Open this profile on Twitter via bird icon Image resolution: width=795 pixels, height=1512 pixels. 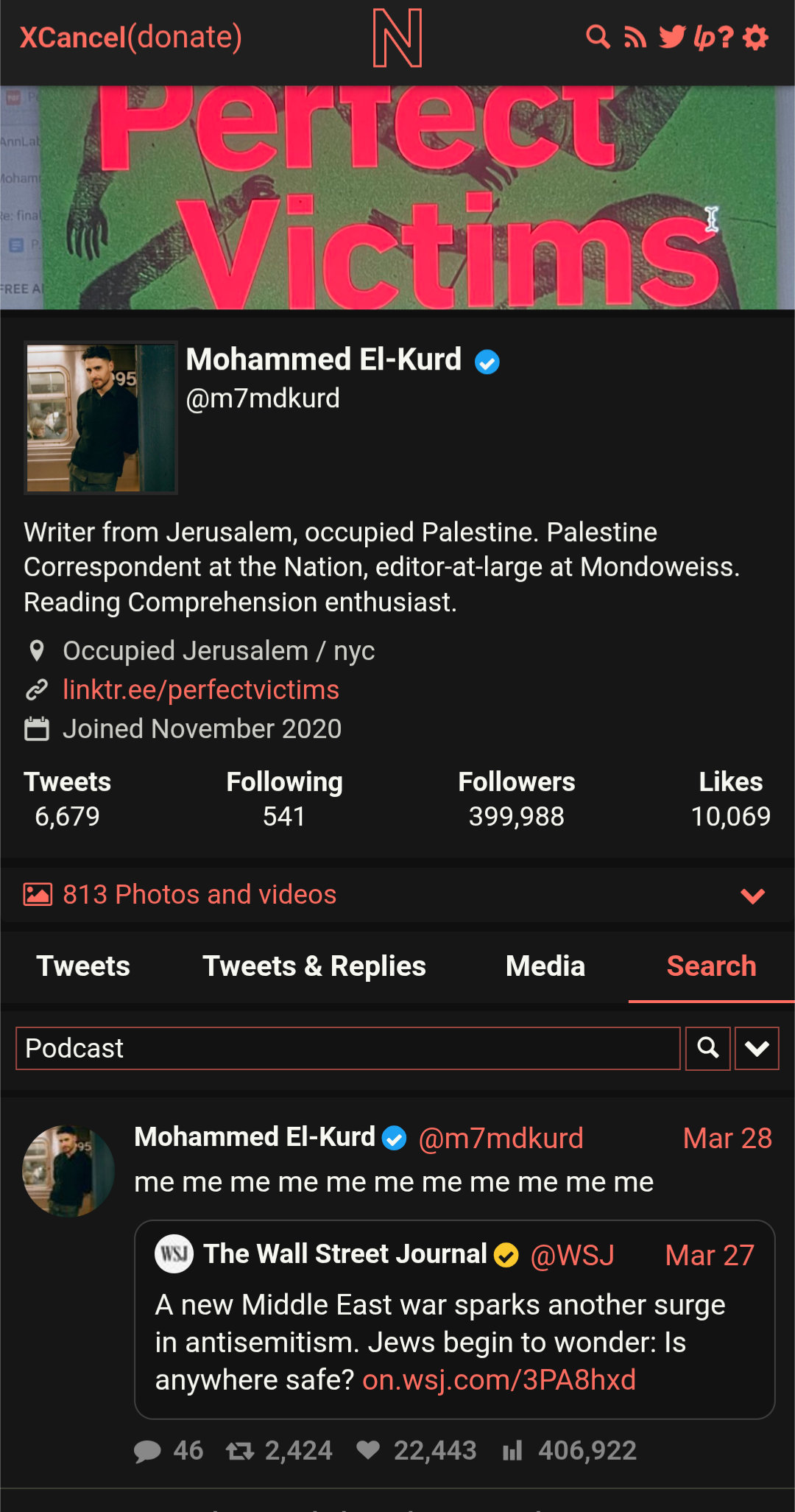pyautogui.click(x=671, y=37)
